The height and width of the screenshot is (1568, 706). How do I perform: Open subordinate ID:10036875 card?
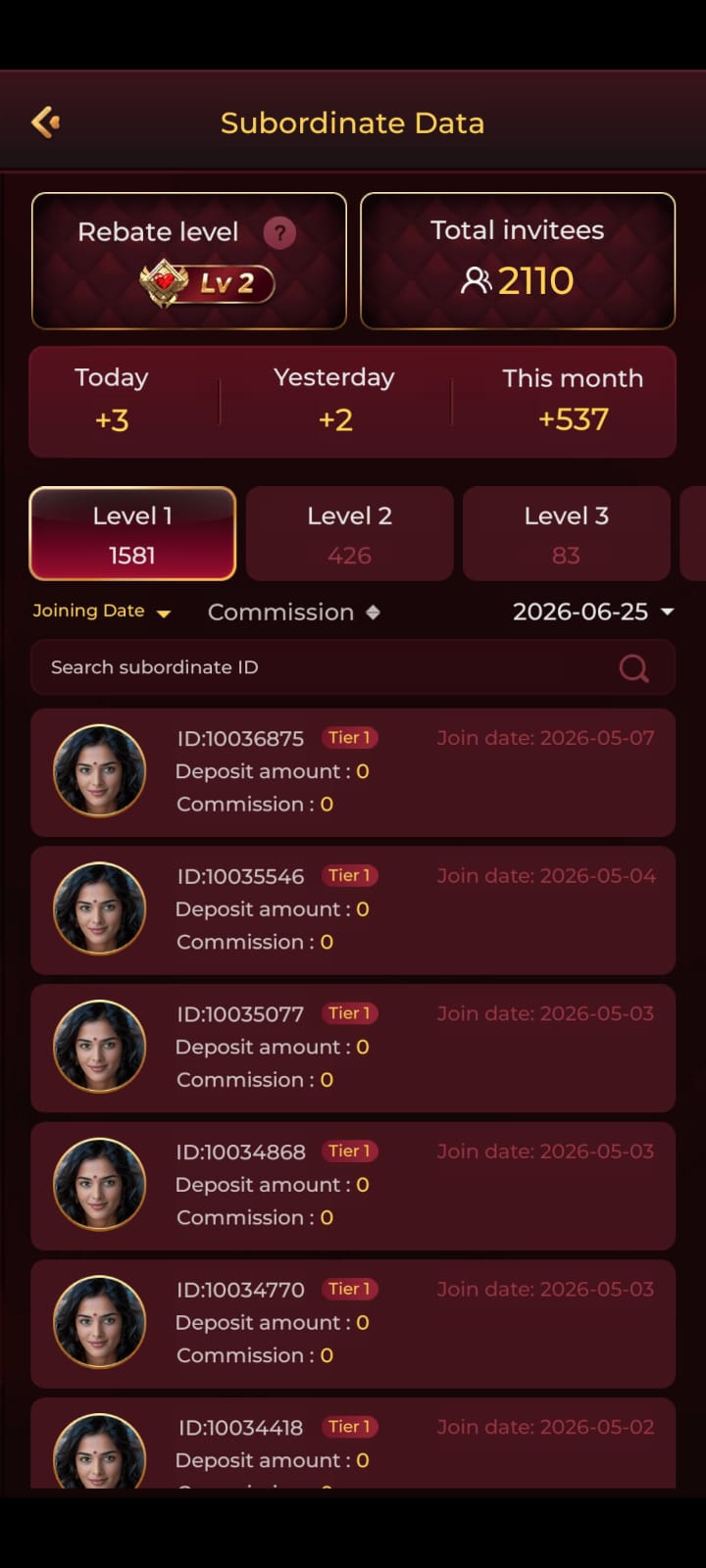point(353,772)
